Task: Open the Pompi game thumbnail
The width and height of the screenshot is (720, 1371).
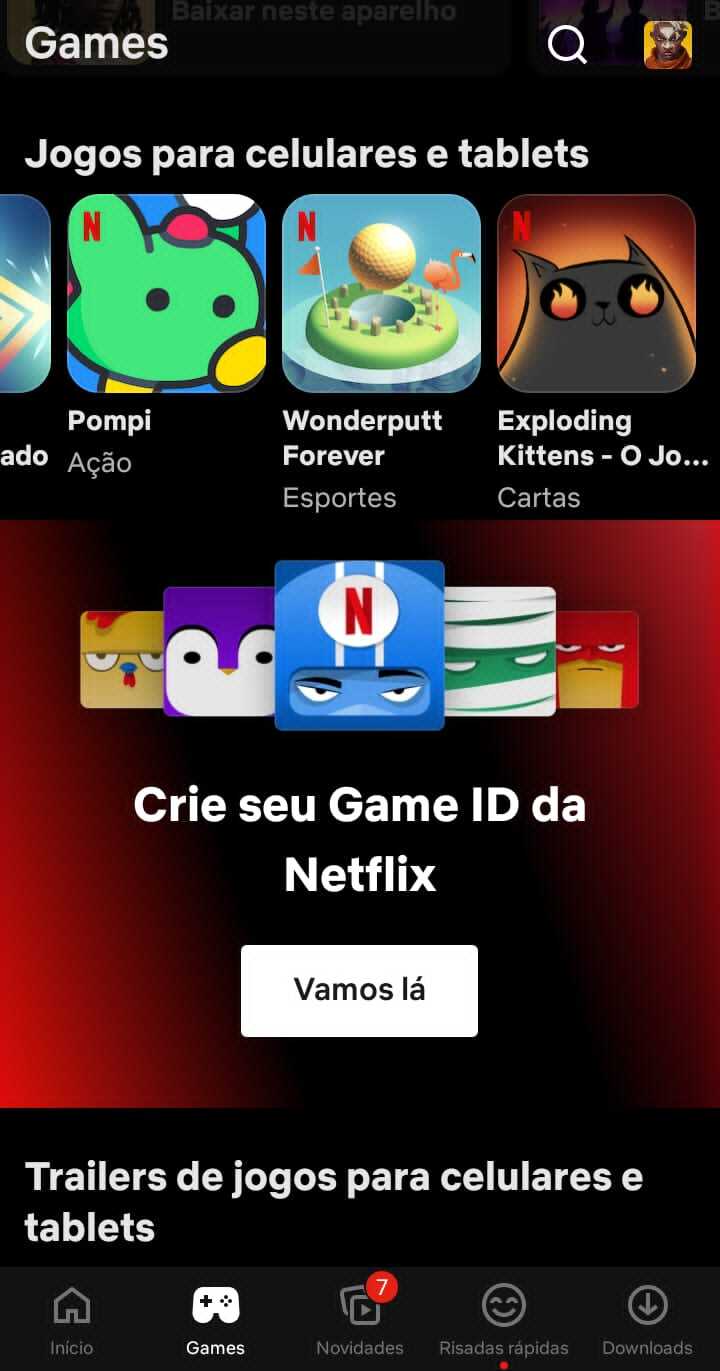Action: (166, 293)
